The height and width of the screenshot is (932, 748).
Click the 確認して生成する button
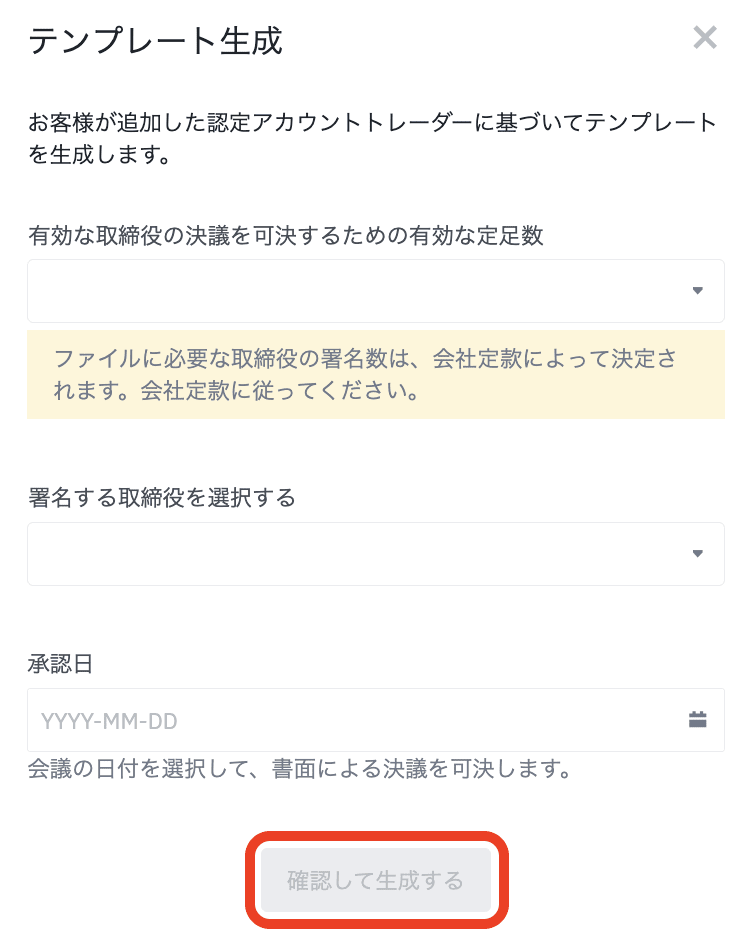tap(375, 880)
